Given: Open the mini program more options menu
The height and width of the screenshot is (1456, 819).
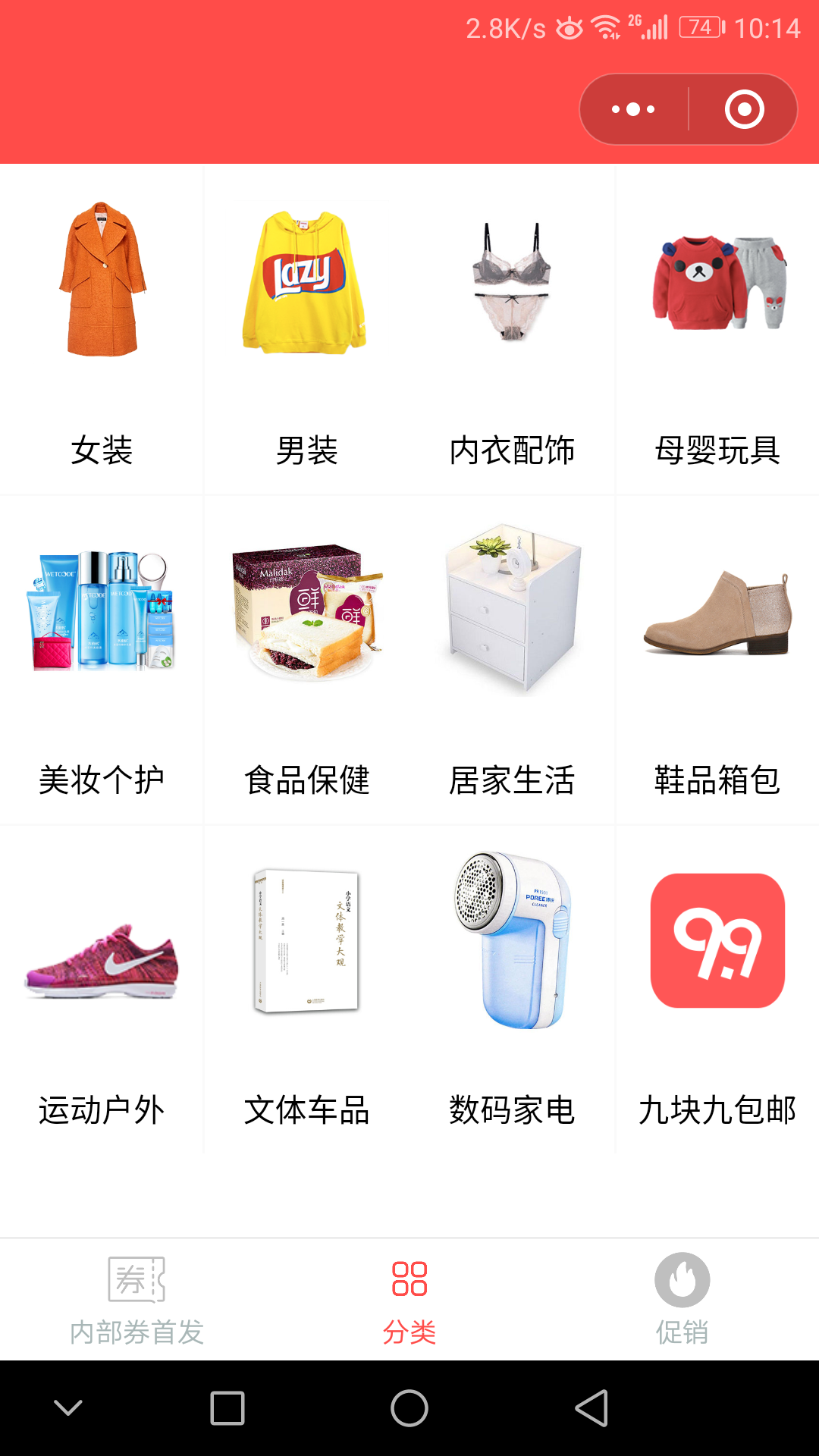Looking at the screenshot, I should click(634, 109).
